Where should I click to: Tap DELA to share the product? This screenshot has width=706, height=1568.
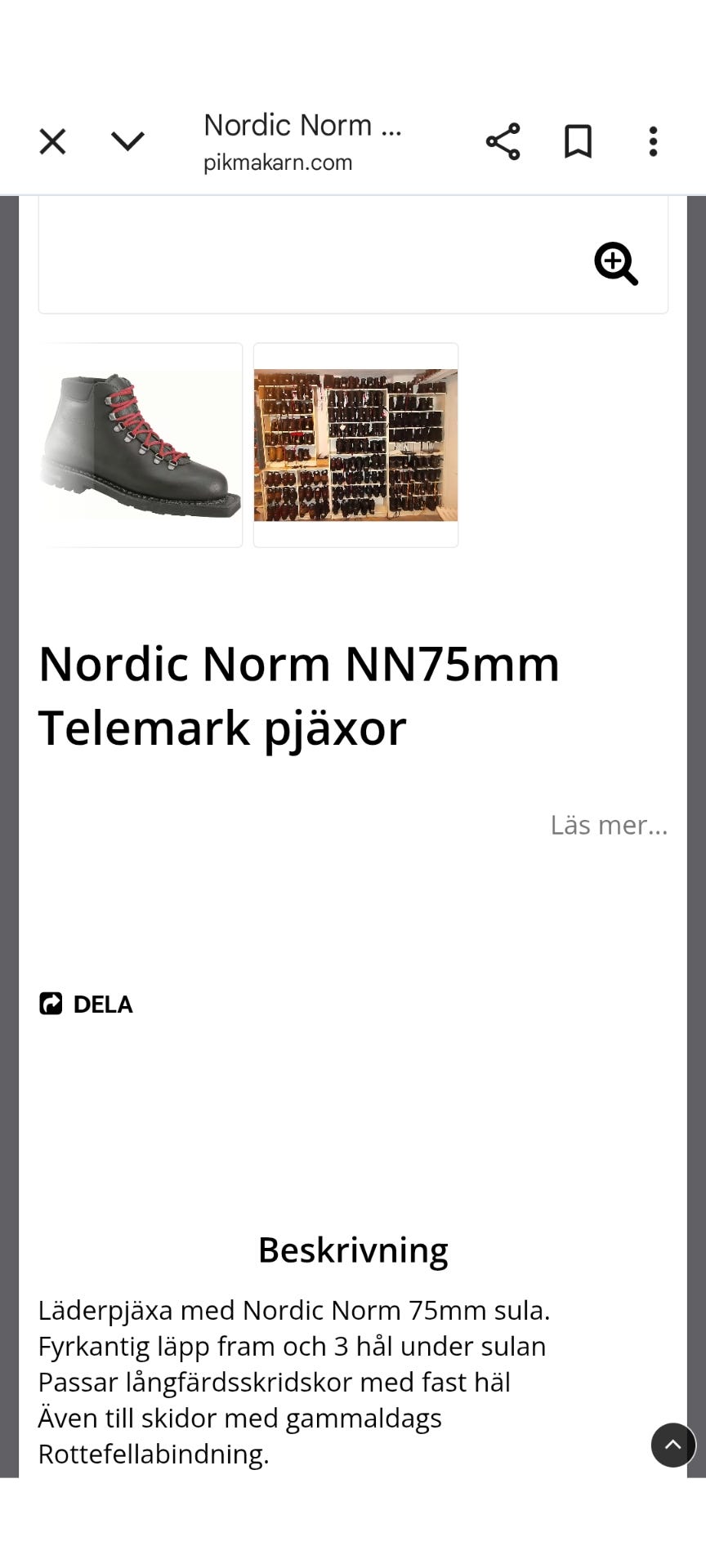(x=87, y=1004)
